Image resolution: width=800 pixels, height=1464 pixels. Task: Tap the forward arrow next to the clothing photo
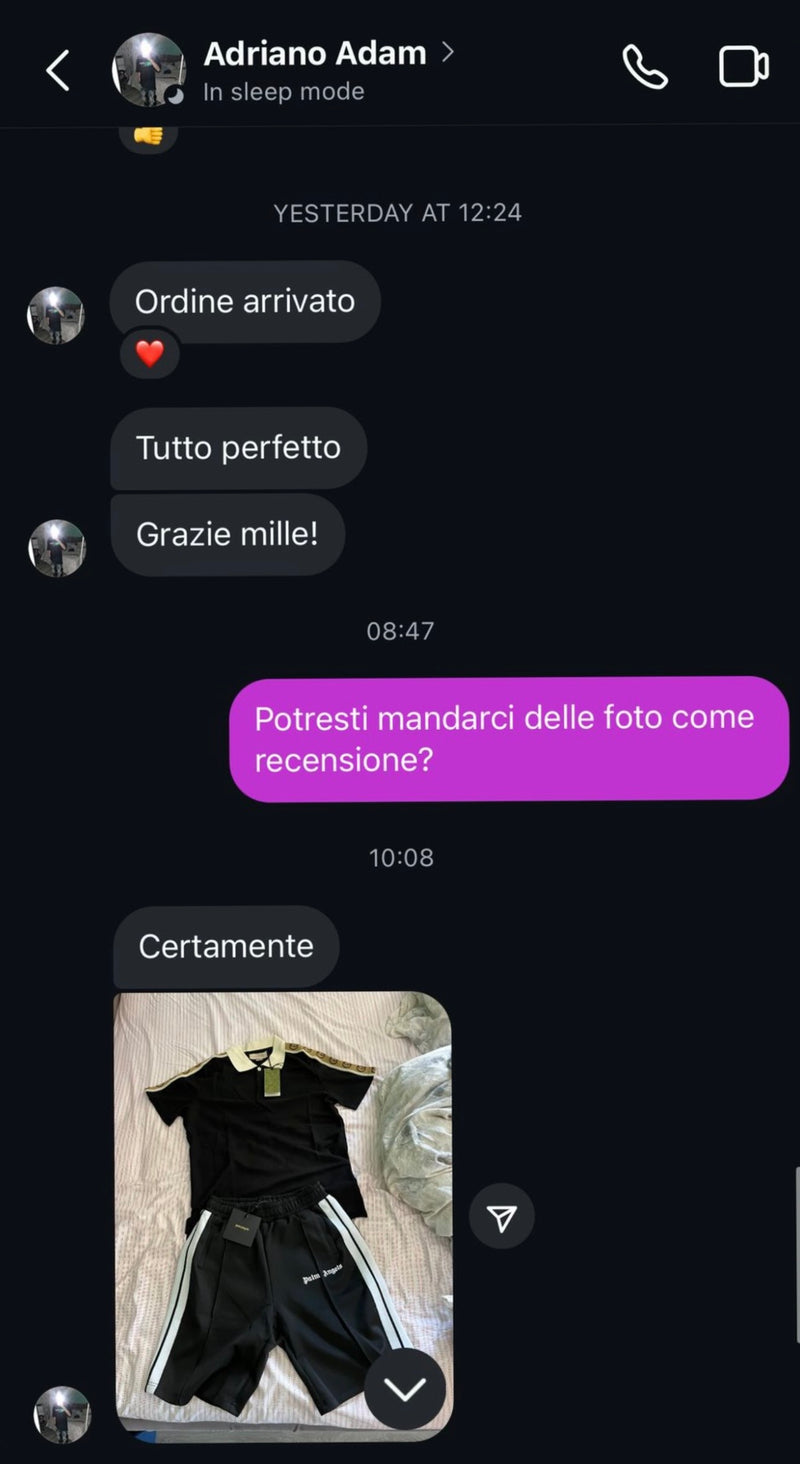point(502,1216)
